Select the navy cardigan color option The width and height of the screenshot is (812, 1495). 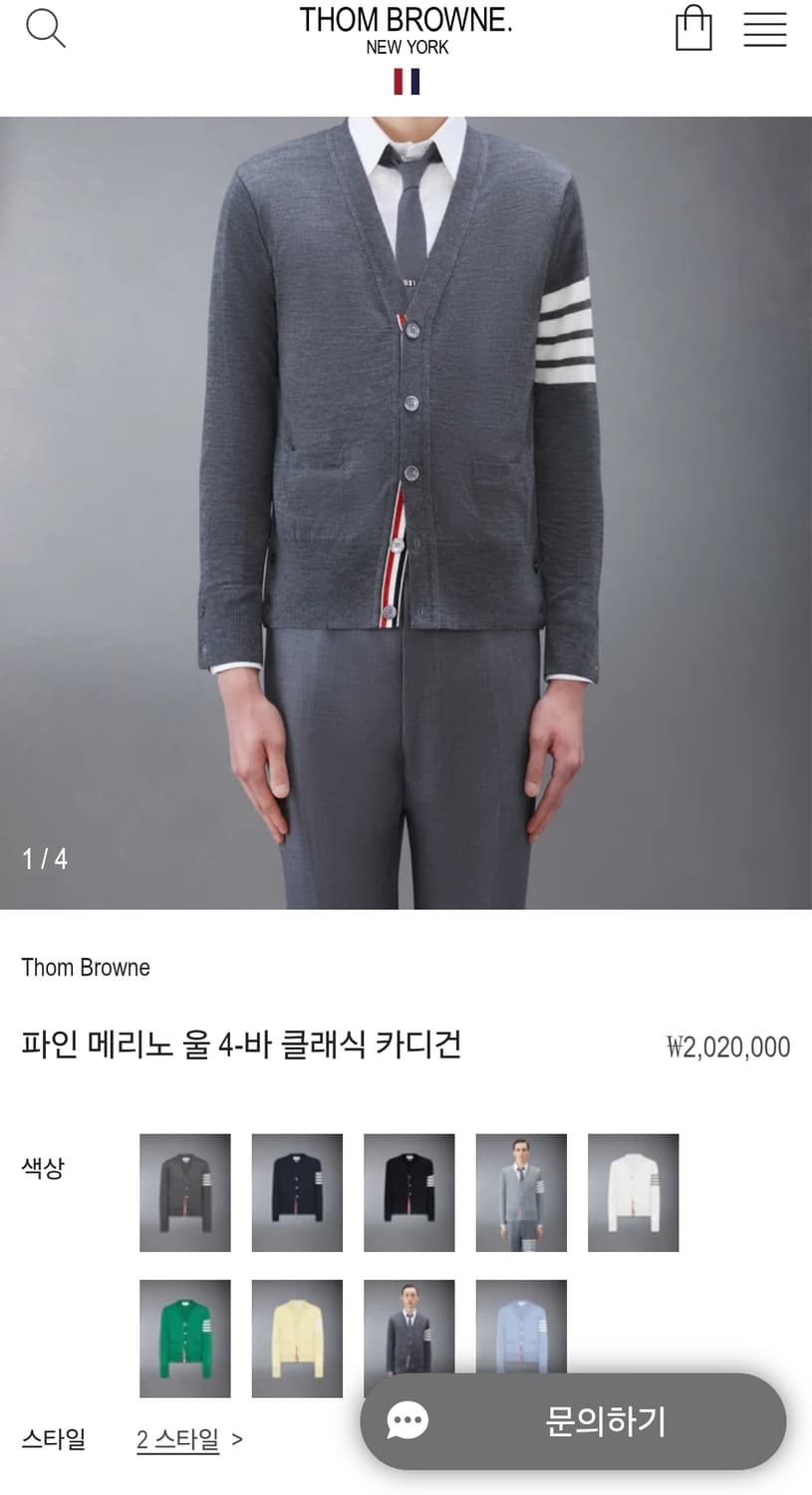pos(296,1192)
